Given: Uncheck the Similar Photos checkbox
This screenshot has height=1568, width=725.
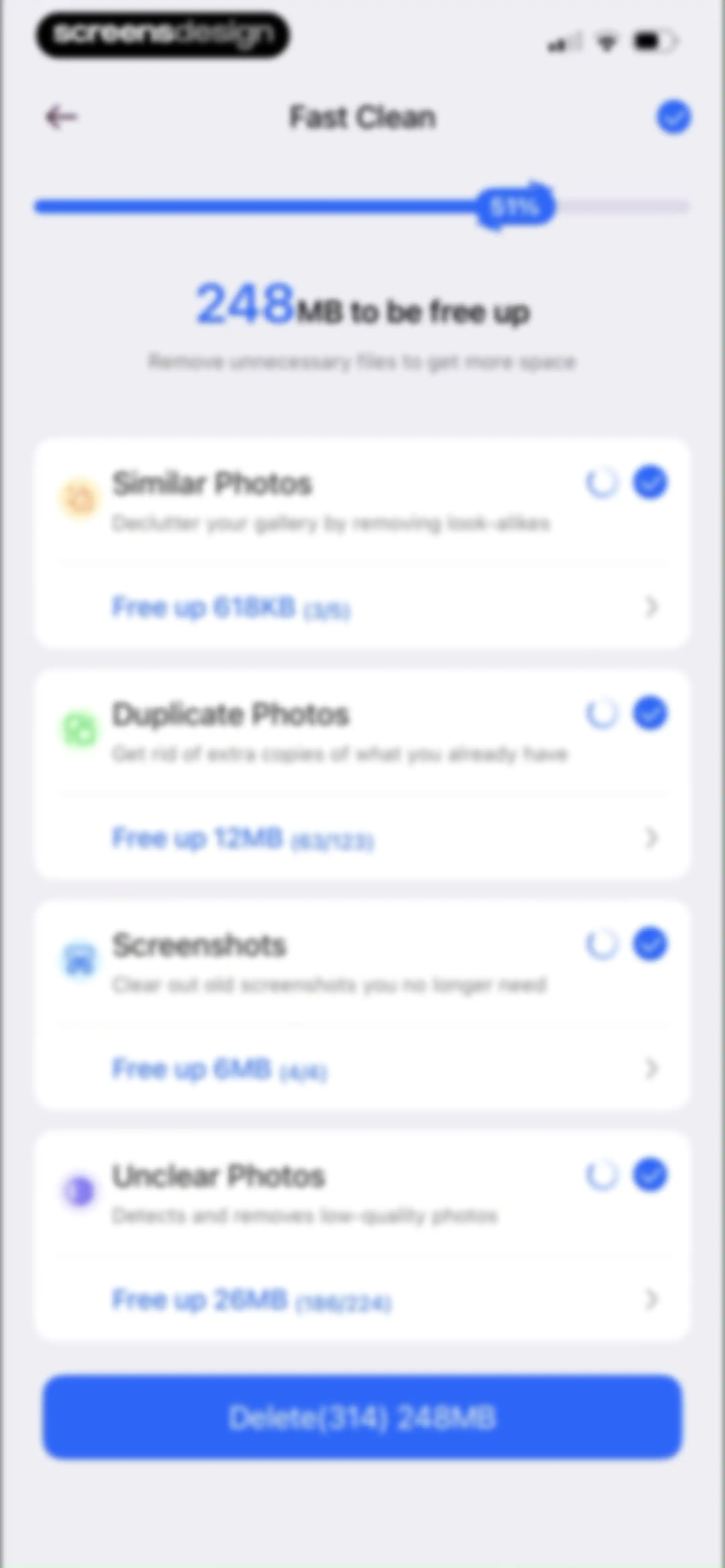Looking at the screenshot, I should tap(650, 483).
